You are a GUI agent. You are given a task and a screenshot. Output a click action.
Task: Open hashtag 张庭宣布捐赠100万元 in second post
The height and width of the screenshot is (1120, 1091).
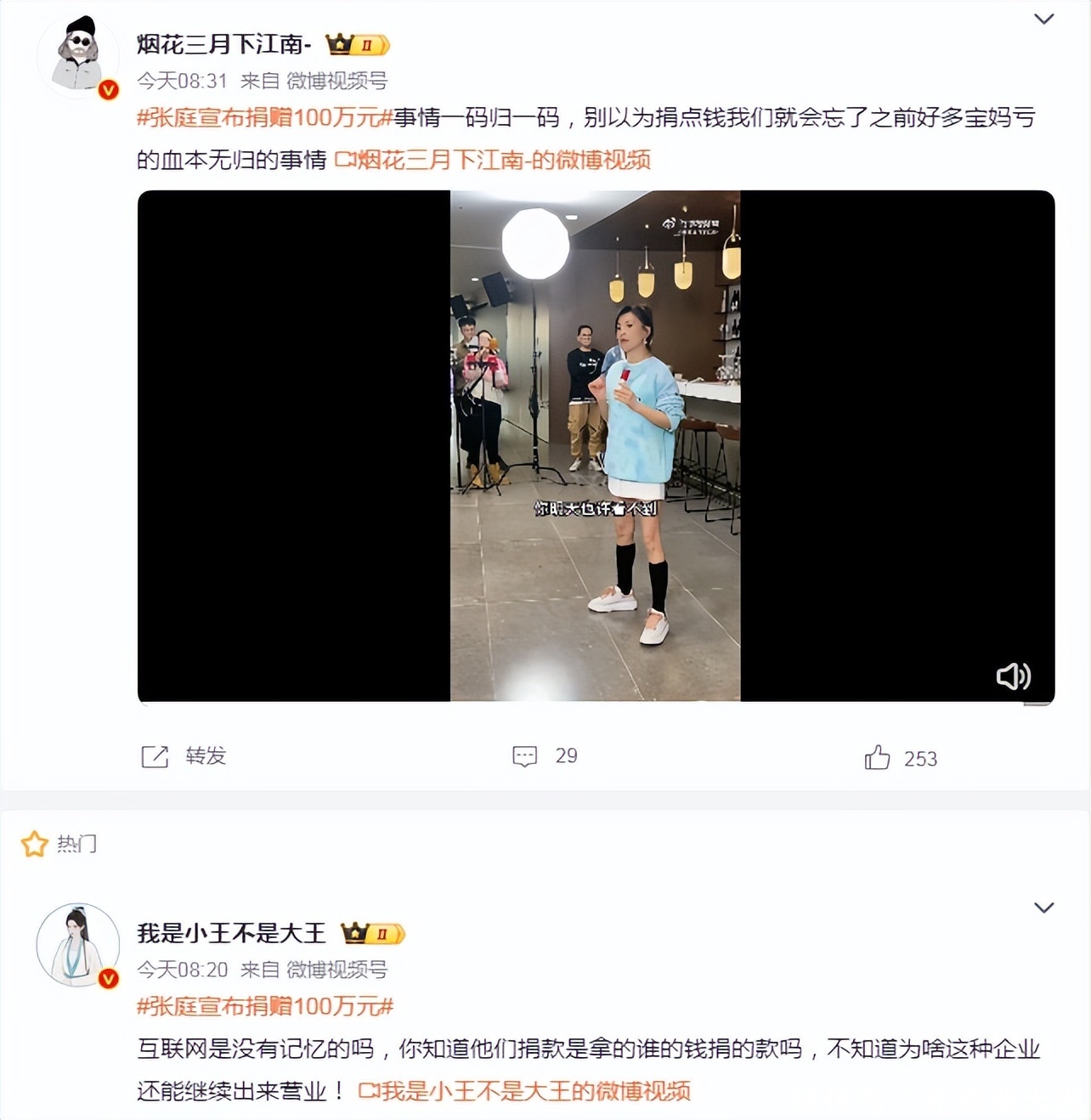(264, 1006)
